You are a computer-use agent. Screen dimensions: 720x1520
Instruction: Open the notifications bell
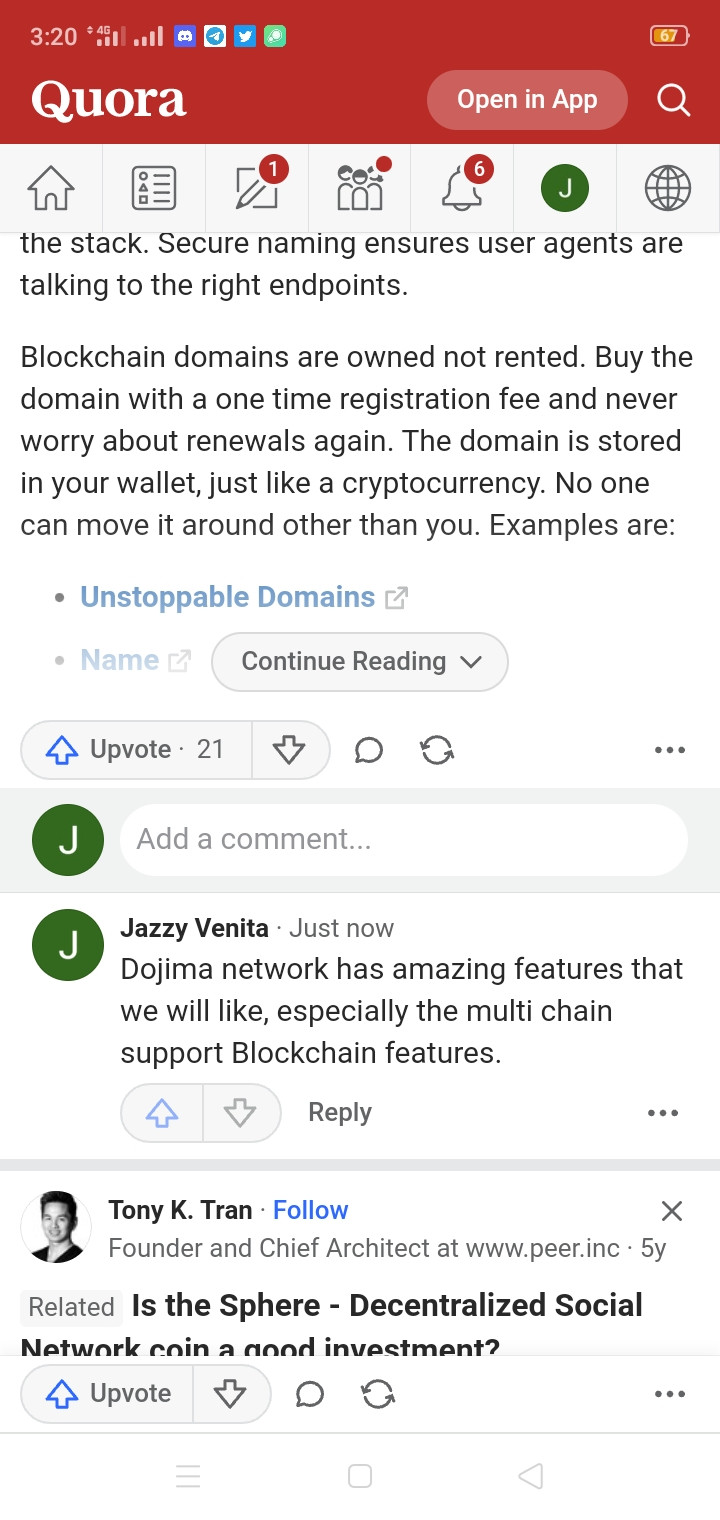[x=462, y=188]
